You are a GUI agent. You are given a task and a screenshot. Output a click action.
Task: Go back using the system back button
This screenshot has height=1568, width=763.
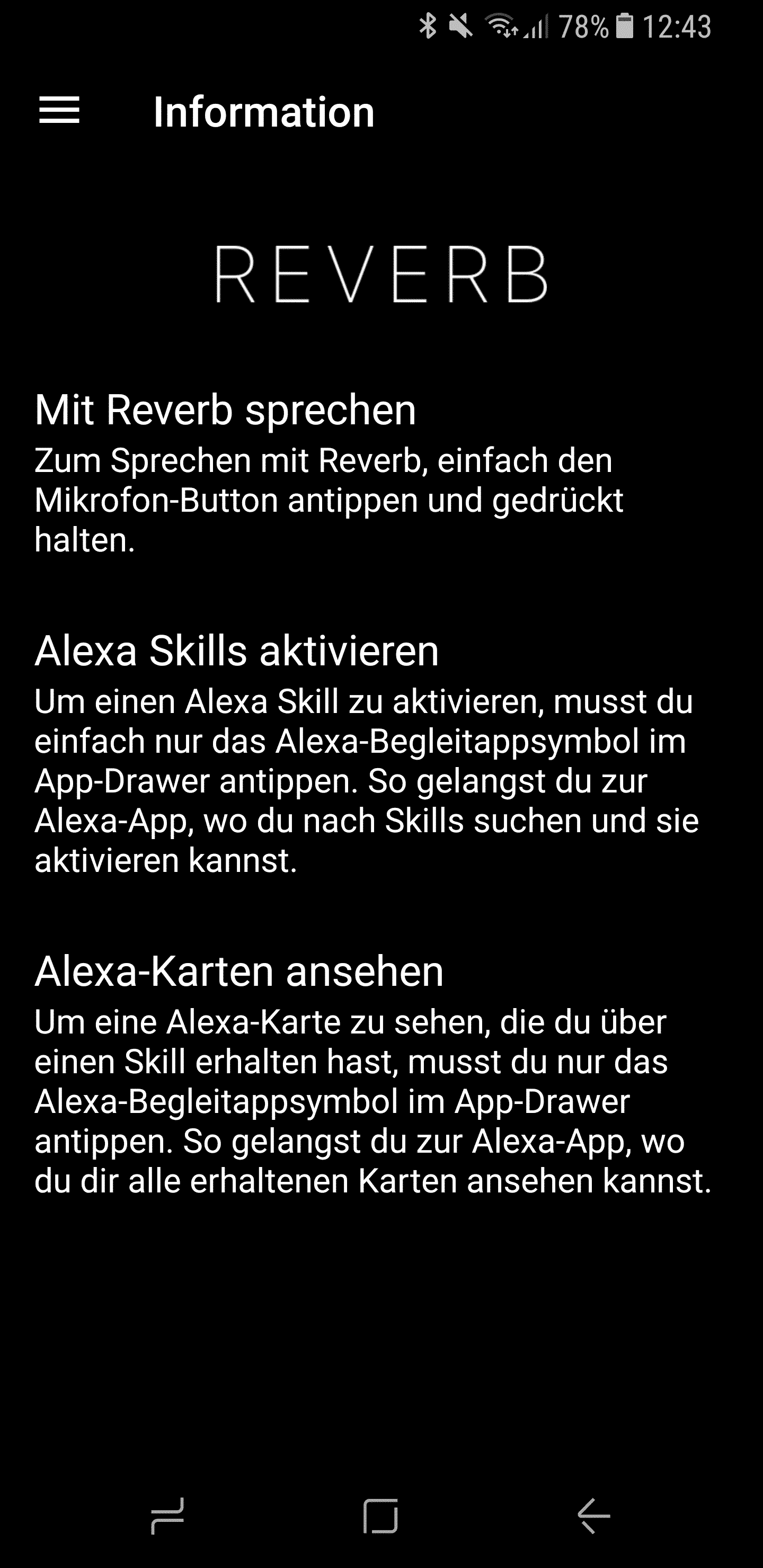click(x=594, y=1516)
